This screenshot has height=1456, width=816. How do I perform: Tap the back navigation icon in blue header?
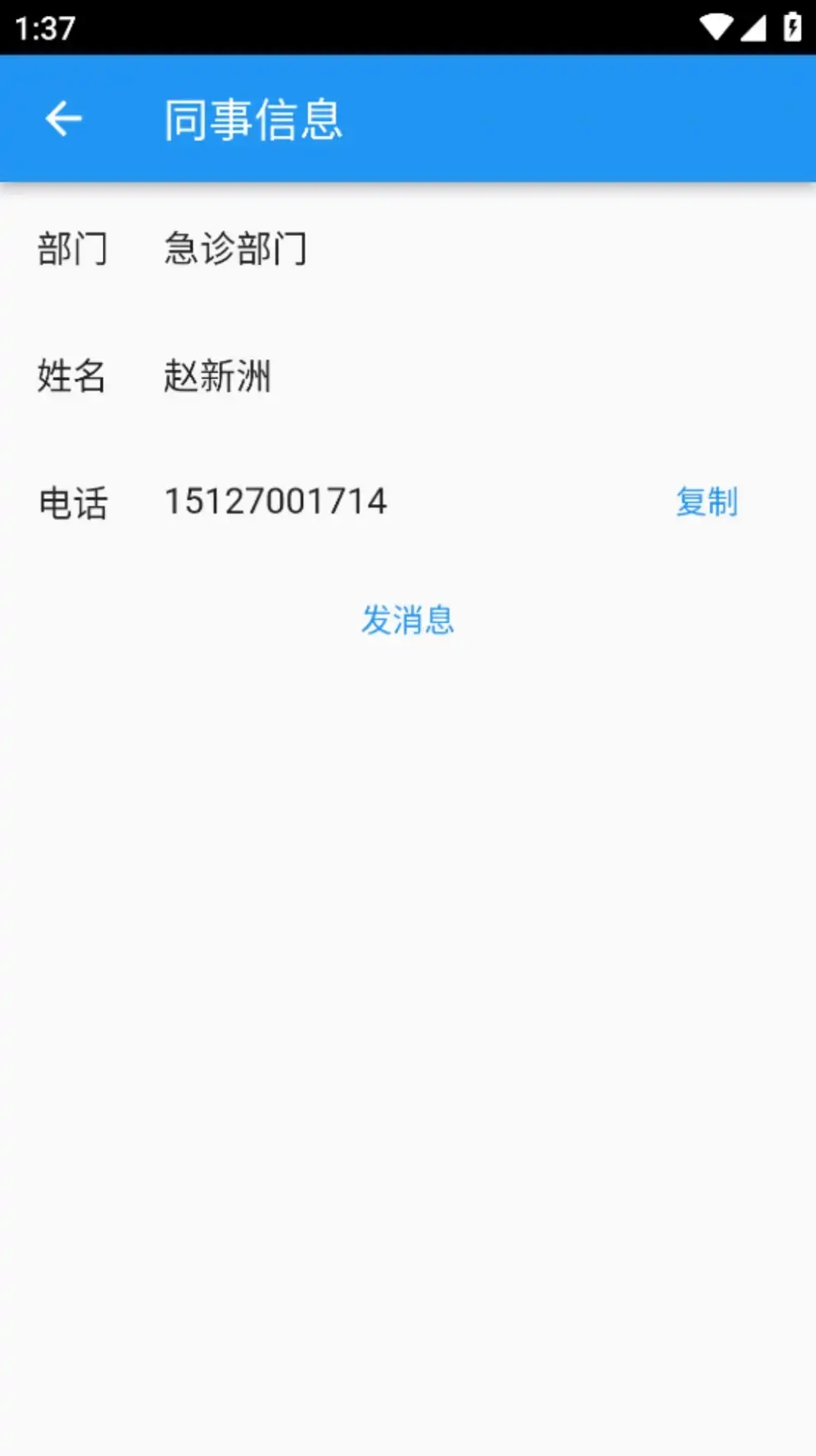[64, 118]
